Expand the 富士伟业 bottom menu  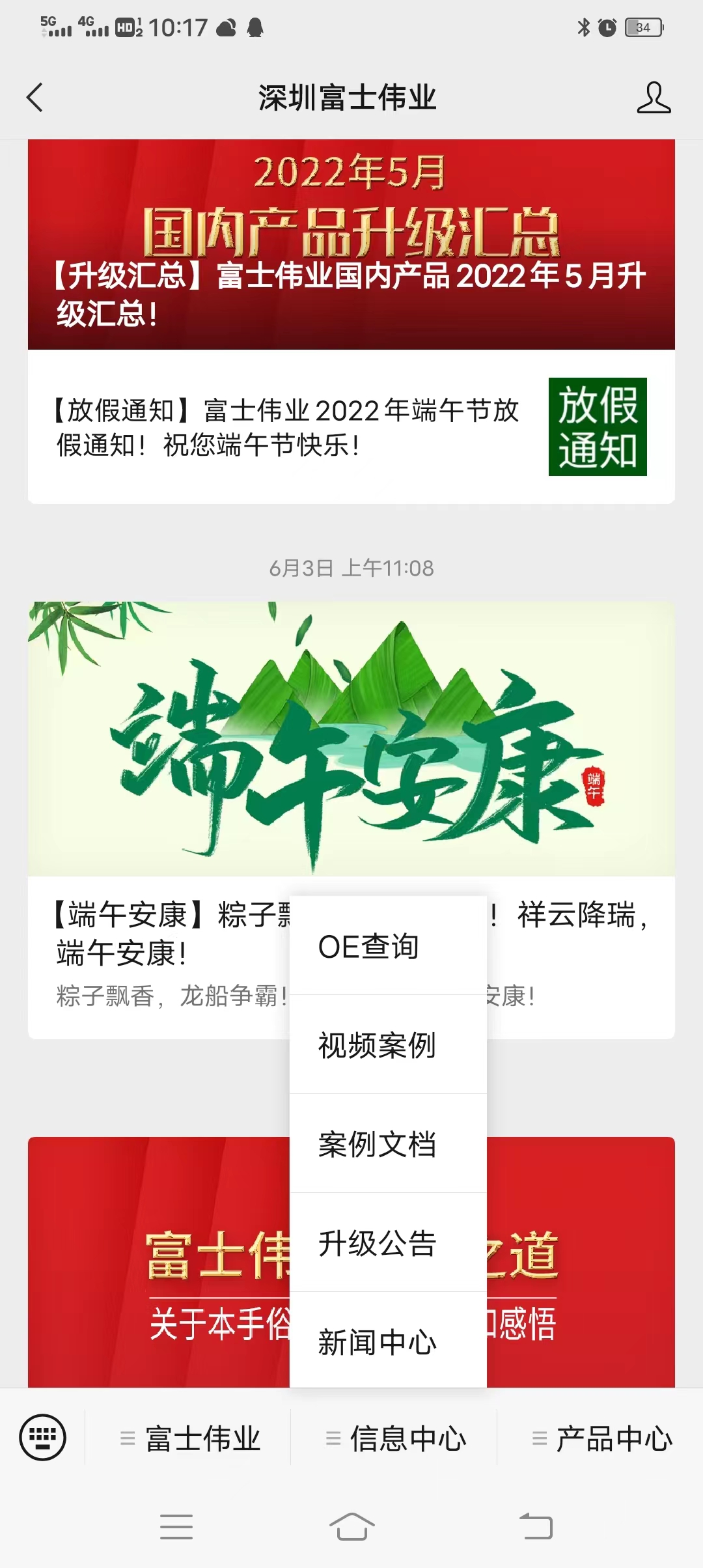pyautogui.click(x=190, y=1438)
